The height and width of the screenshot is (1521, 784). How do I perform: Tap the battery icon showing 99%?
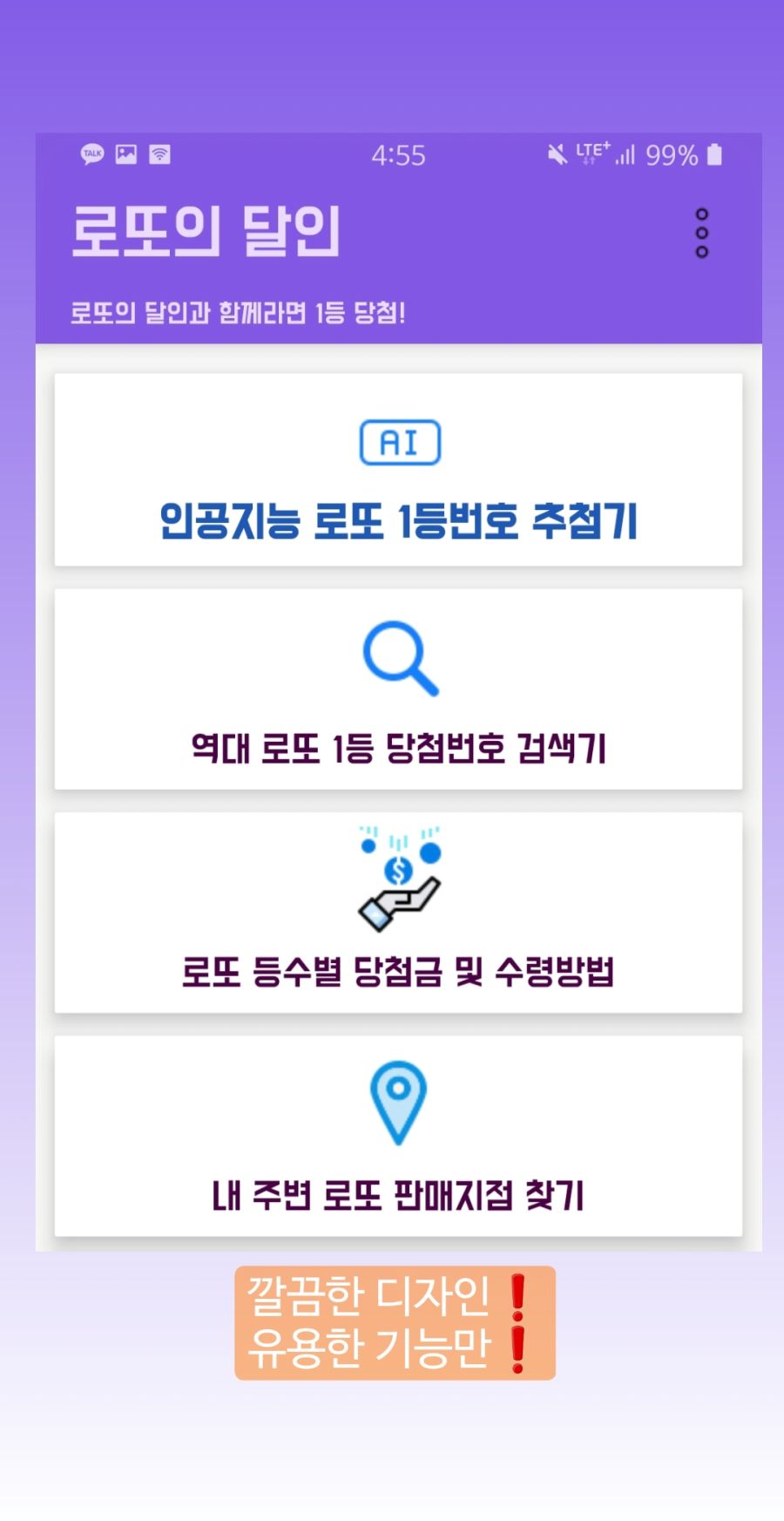714,154
